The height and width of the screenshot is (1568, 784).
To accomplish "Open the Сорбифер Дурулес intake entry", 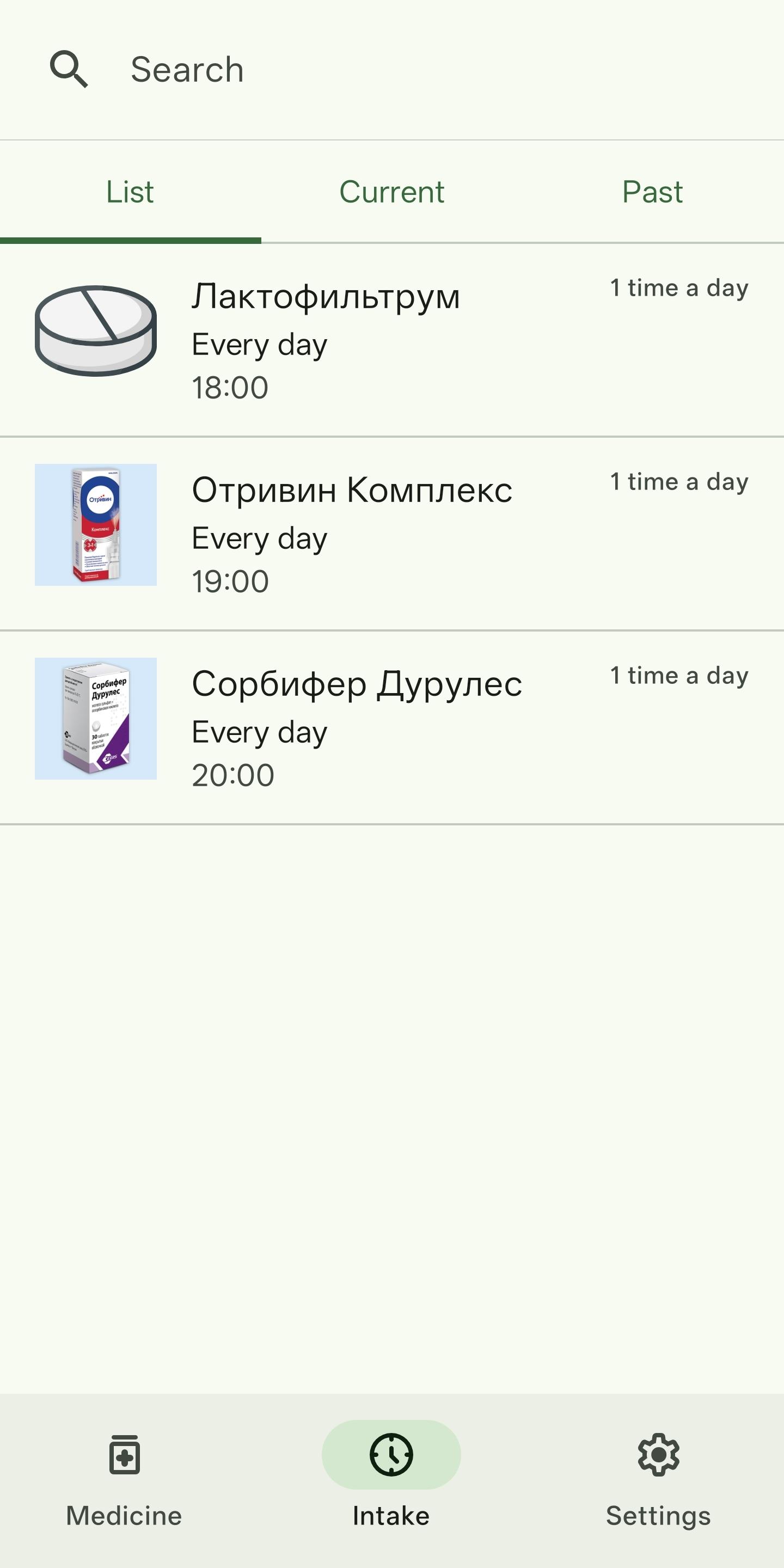I will (x=392, y=727).
